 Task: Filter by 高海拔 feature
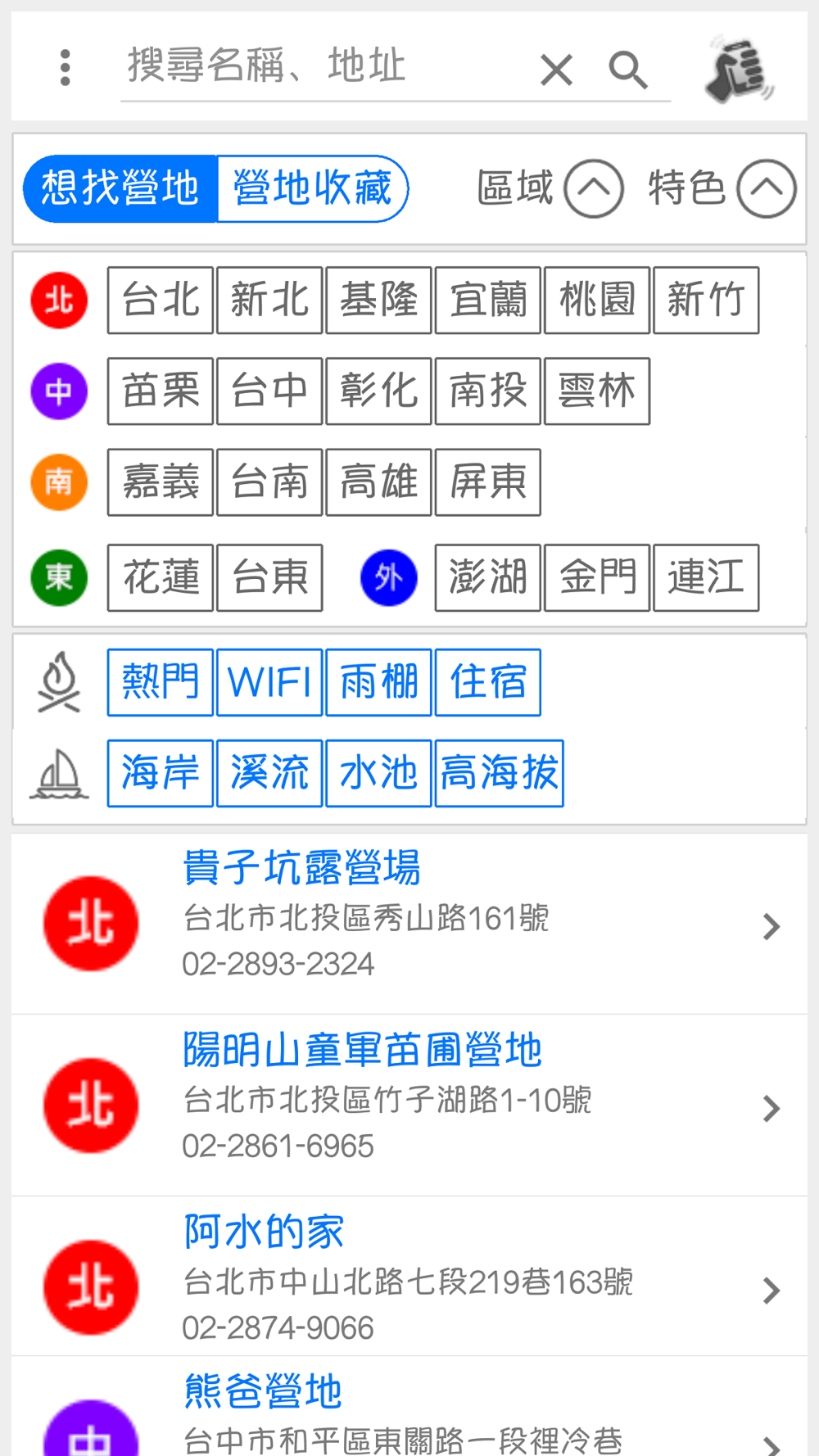(x=500, y=773)
